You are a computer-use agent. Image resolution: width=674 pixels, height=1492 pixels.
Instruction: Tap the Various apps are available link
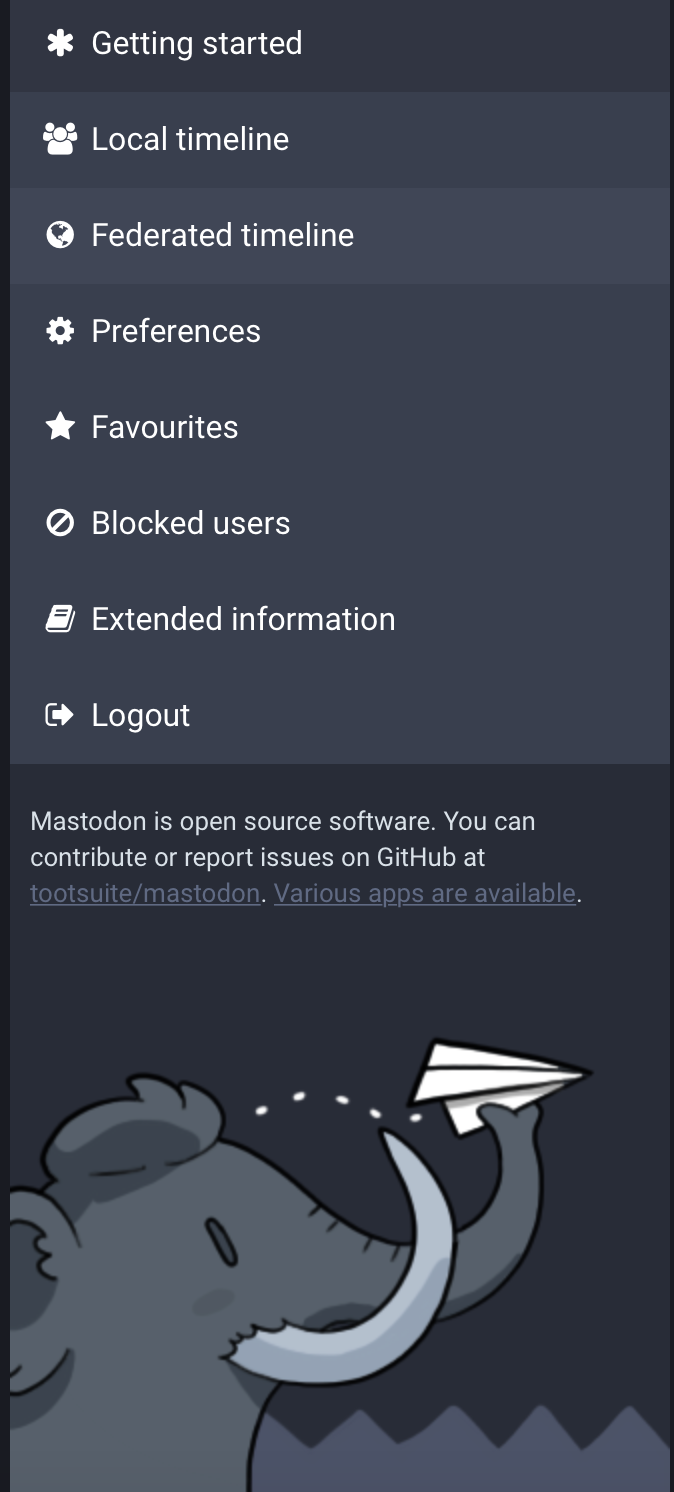point(424,893)
